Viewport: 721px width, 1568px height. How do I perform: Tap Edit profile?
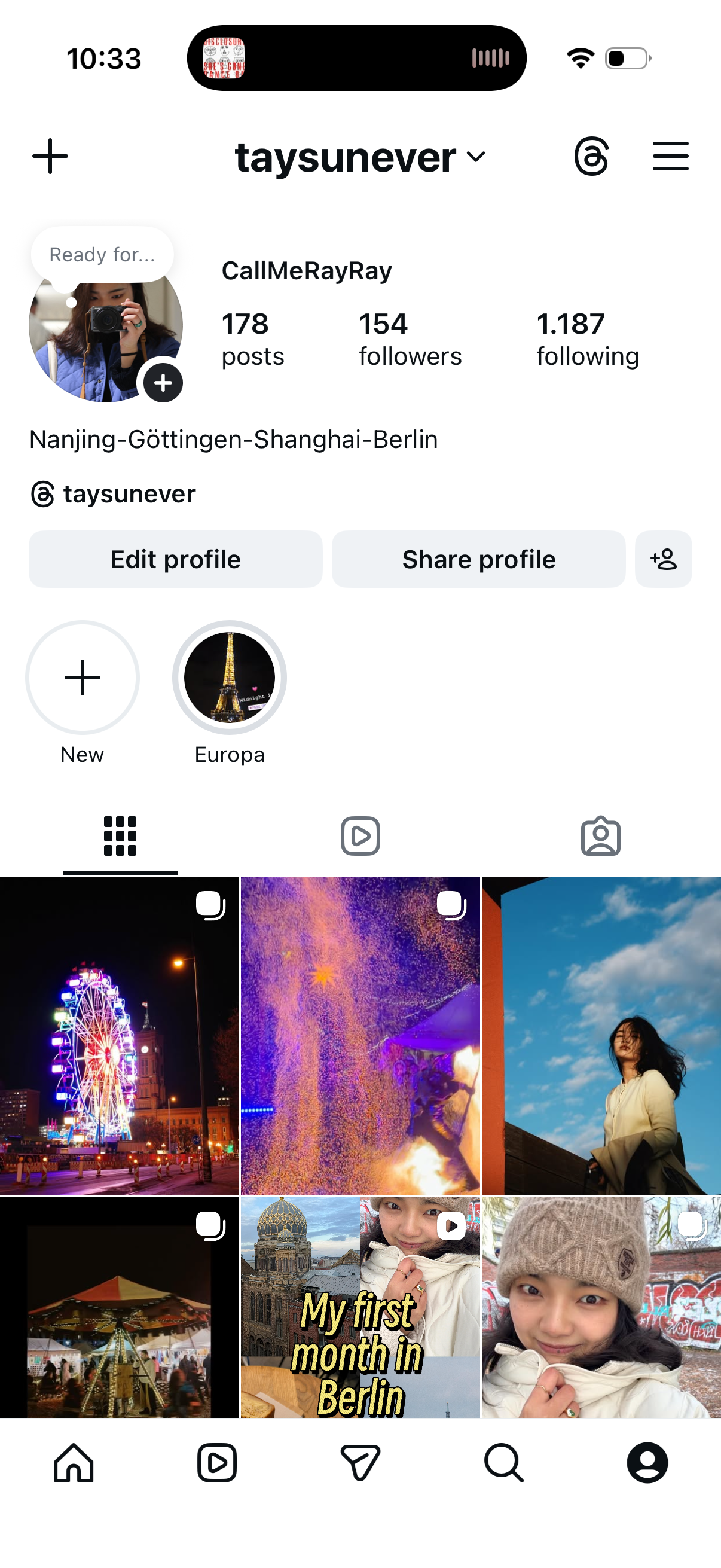(175, 559)
